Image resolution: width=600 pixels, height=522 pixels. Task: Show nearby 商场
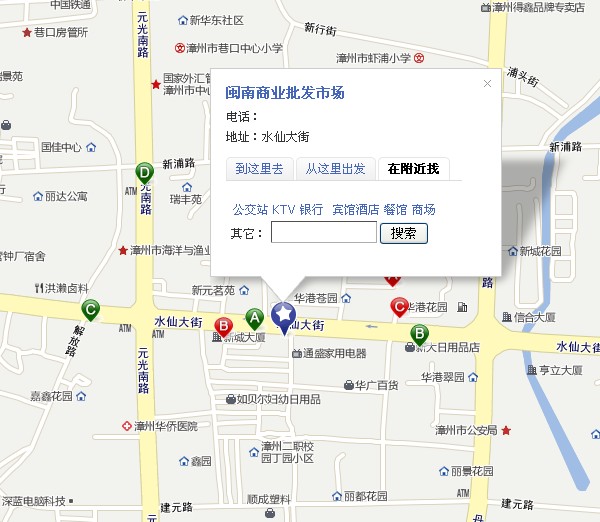pos(423,210)
